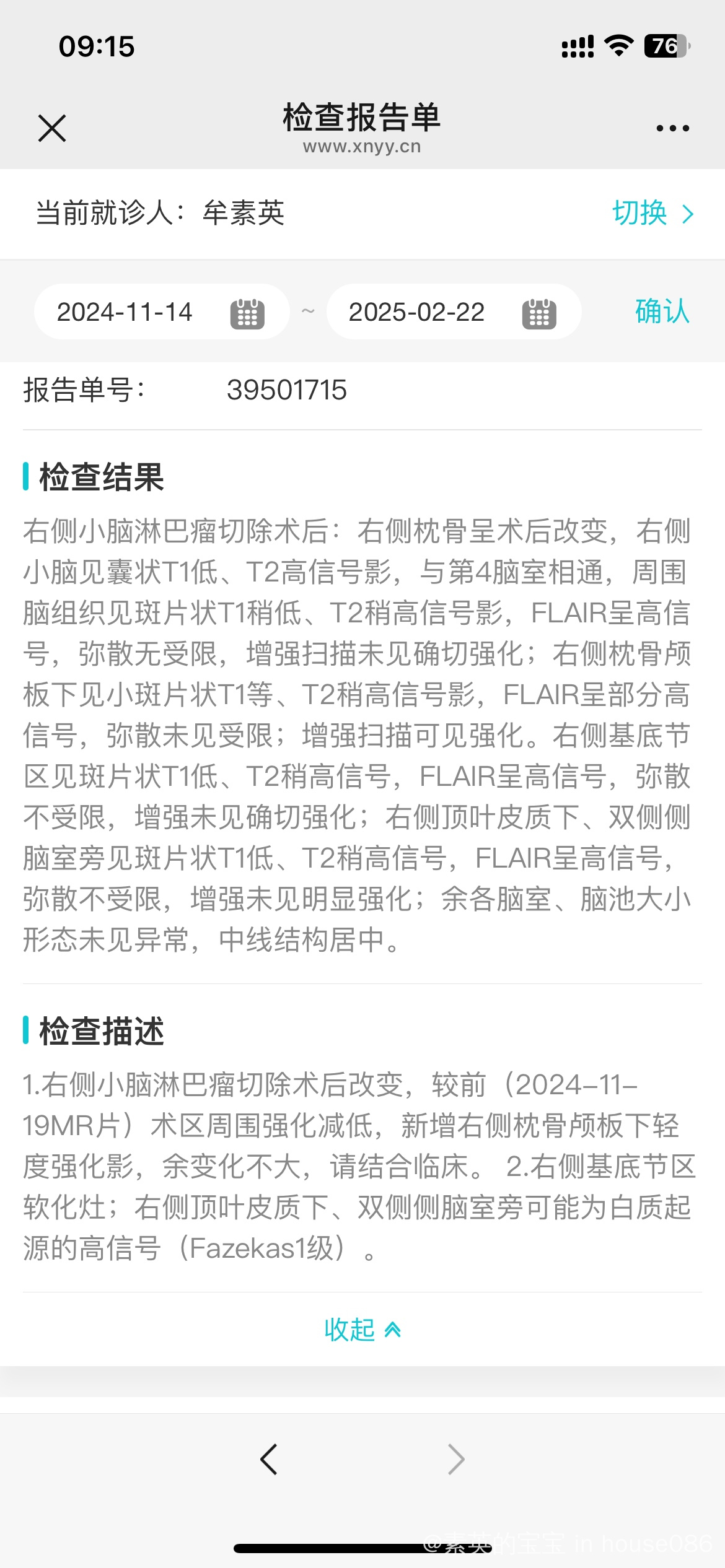
Task: Collapse the report with 收起
Action: click(x=362, y=1330)
